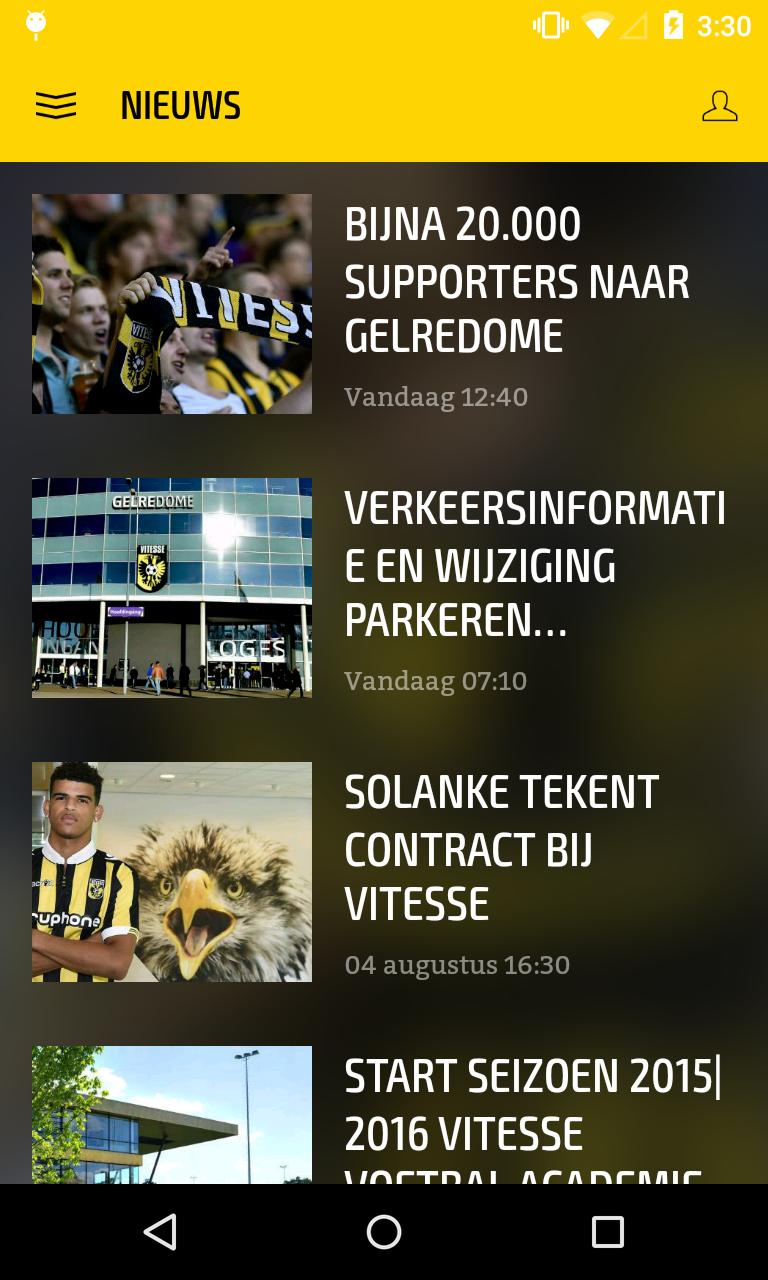Tap the Solanke photo thumbnail
Screen dimensions: 768x1280
pyautogui.click(x=171, y=871)
